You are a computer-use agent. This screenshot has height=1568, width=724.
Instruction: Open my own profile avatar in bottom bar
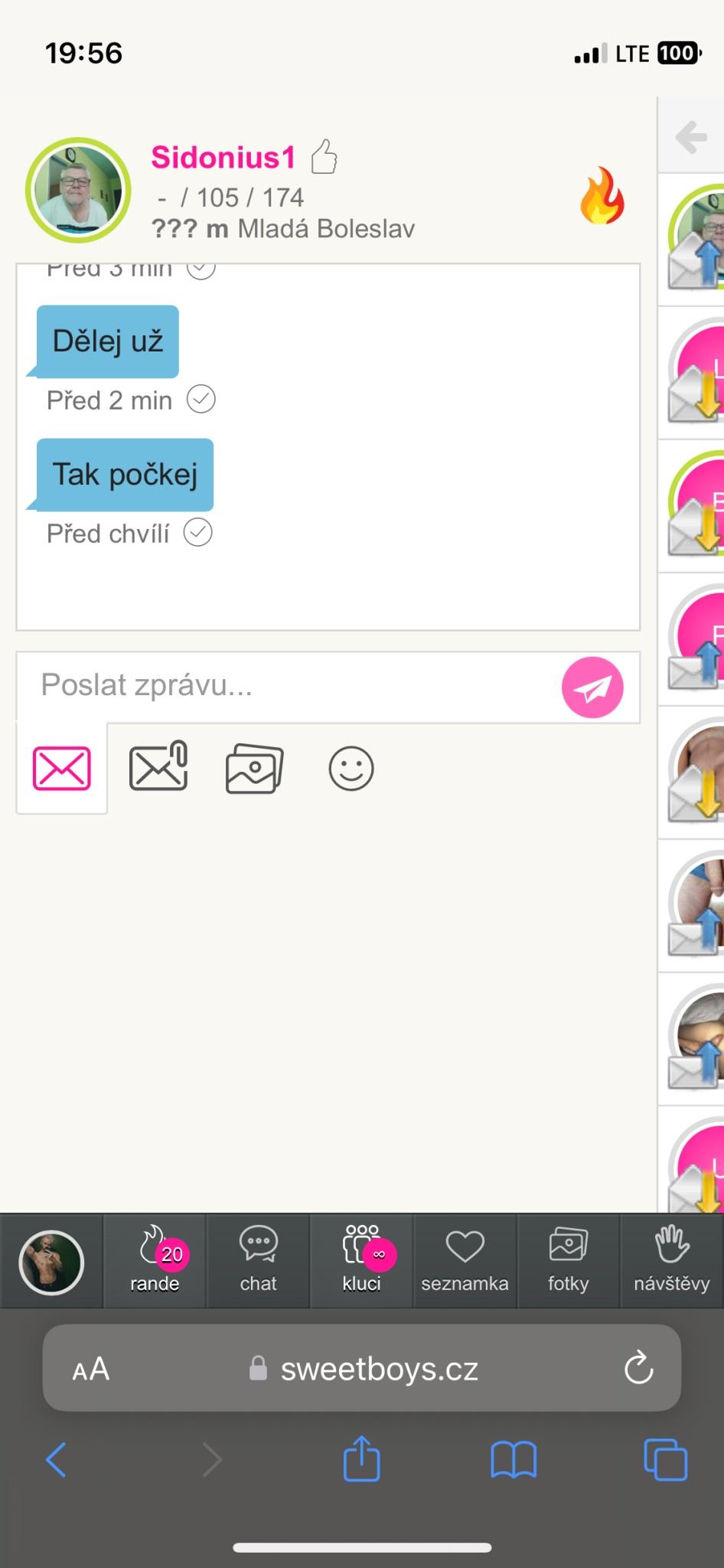51,1262
